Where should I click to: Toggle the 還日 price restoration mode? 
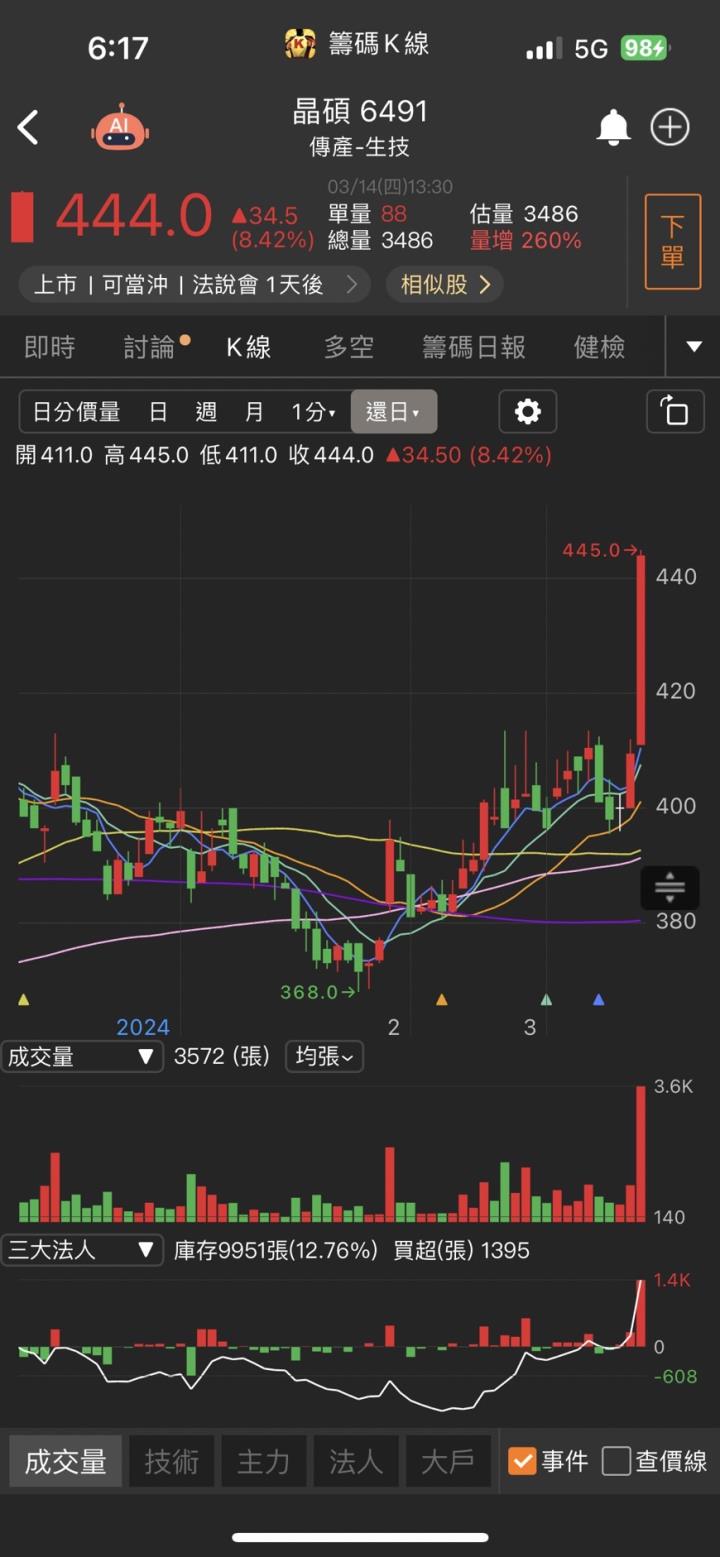[x=394, y=411]
